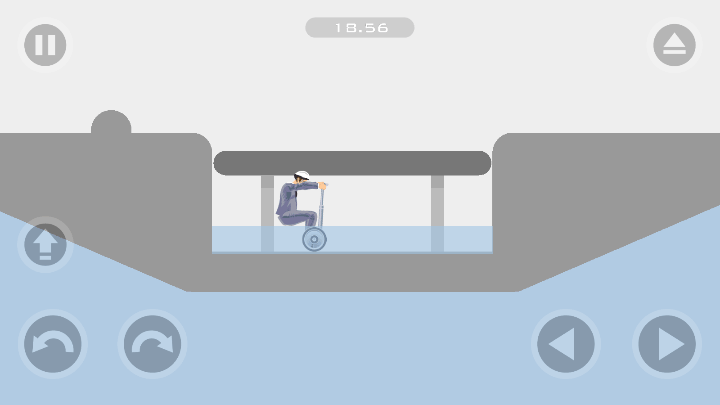720x405 pixels.
Task: Tap the up arrow jump button
Action: click(x=46, y=244)
